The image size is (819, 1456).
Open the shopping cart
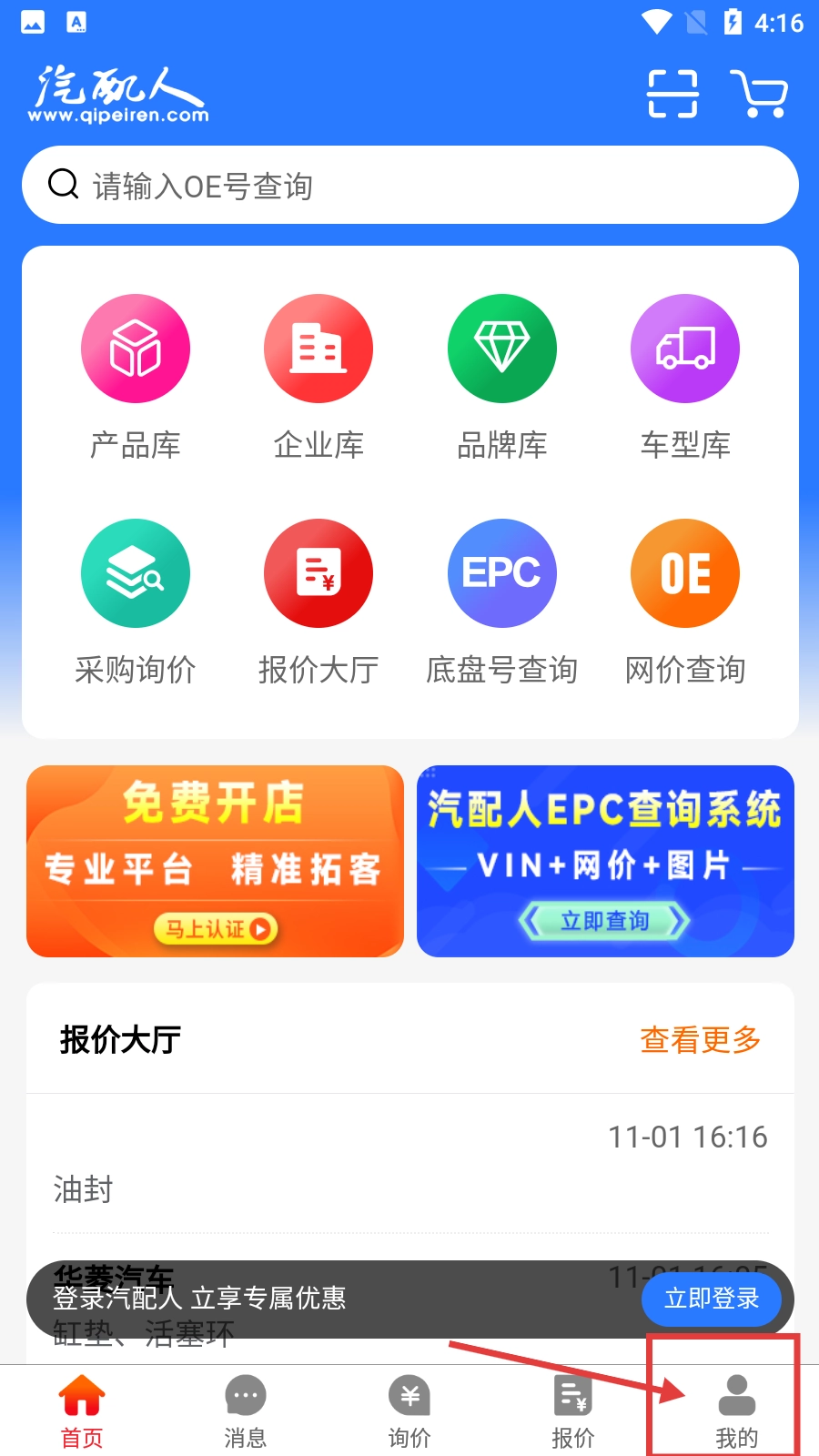tap(759, 94)
